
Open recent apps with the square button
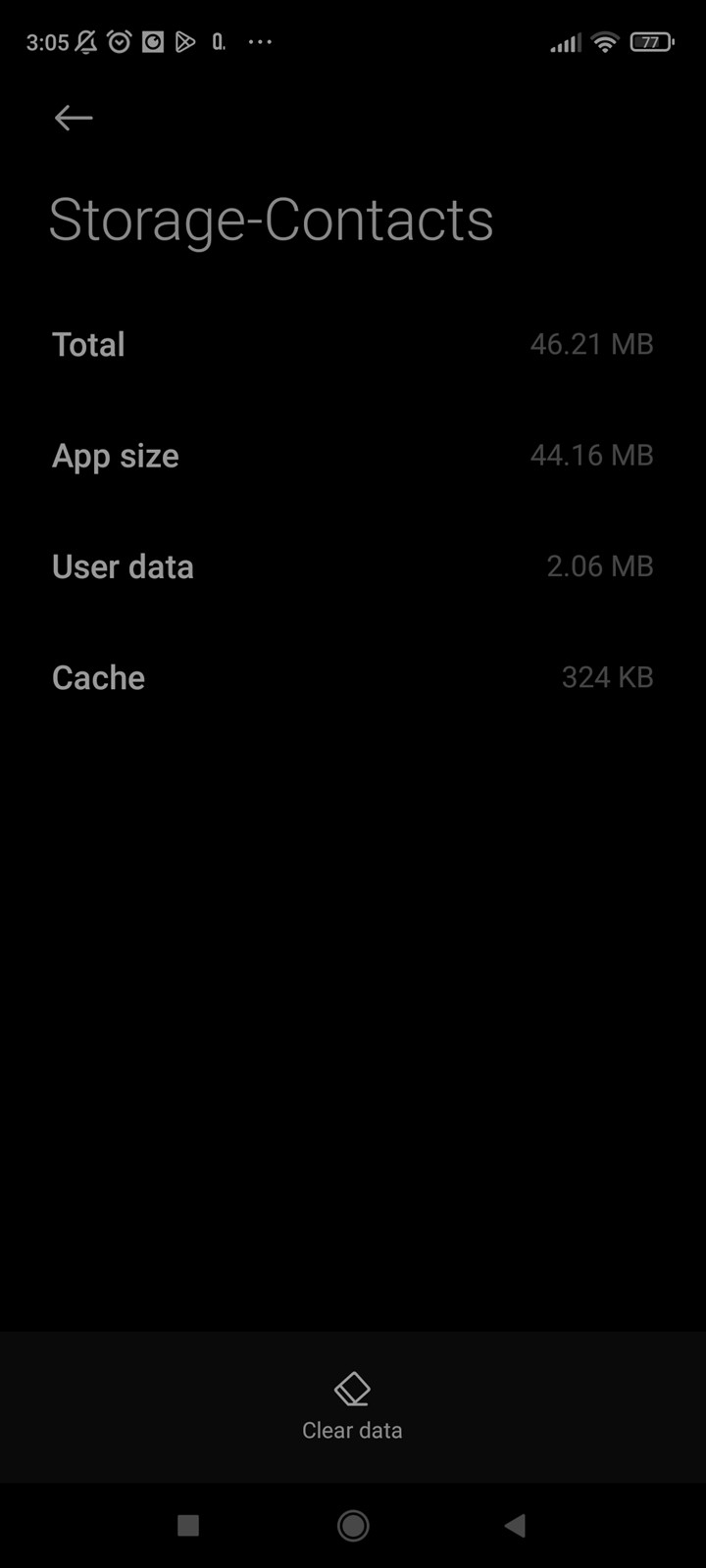point(188,1525)
